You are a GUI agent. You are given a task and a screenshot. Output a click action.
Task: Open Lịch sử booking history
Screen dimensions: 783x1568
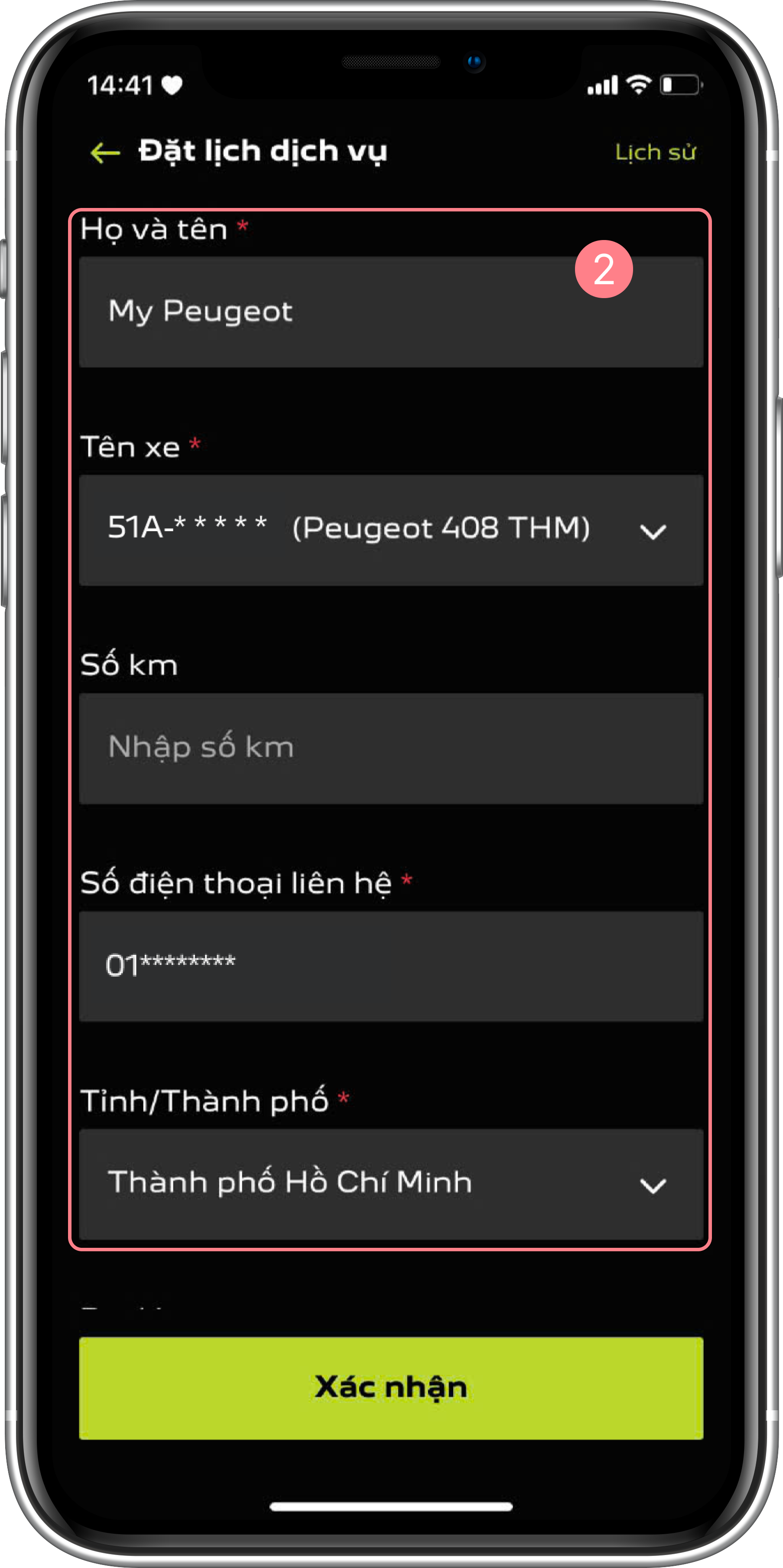(655, 152)
